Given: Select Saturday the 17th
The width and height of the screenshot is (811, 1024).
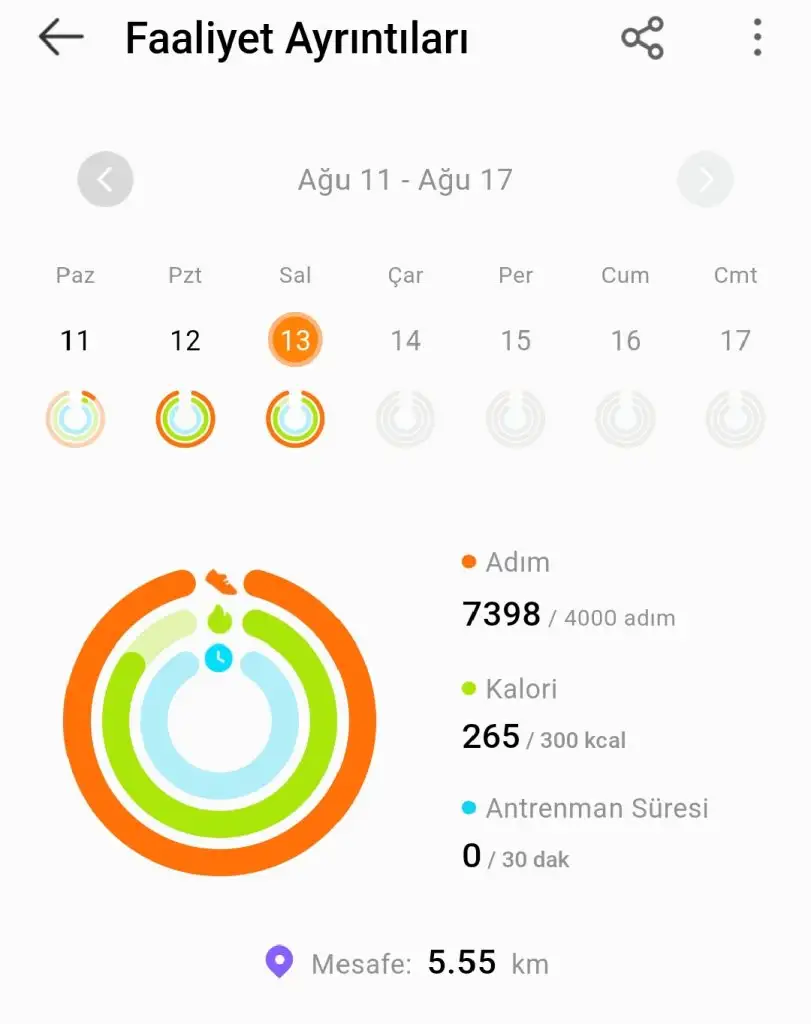Looking at the screenshot, I should (735, 341).
